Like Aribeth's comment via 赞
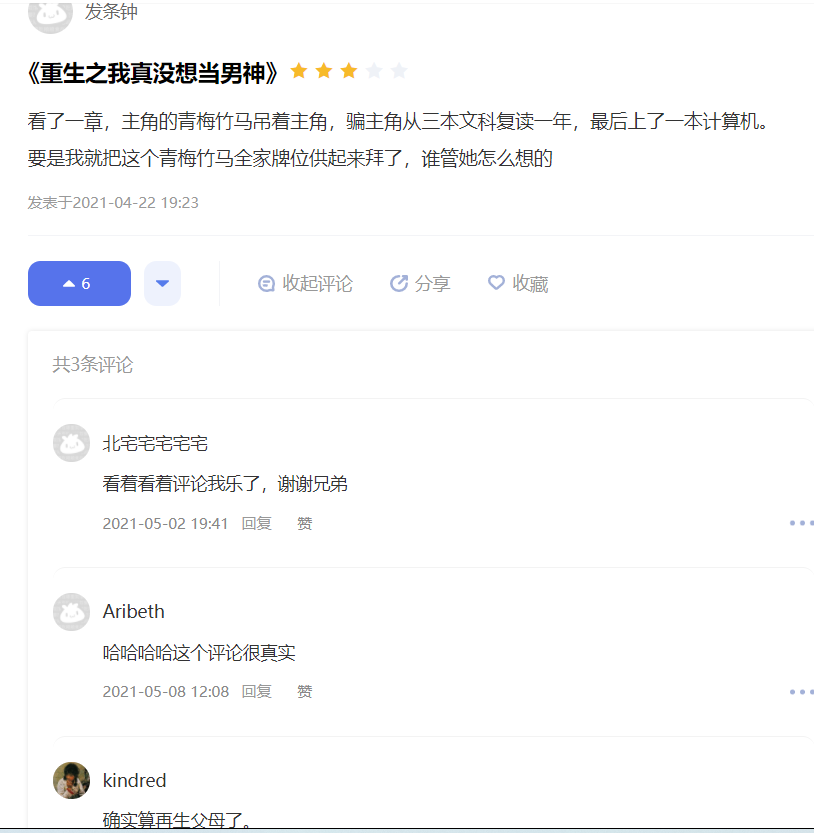814x833 pixels. coord(304,691)
